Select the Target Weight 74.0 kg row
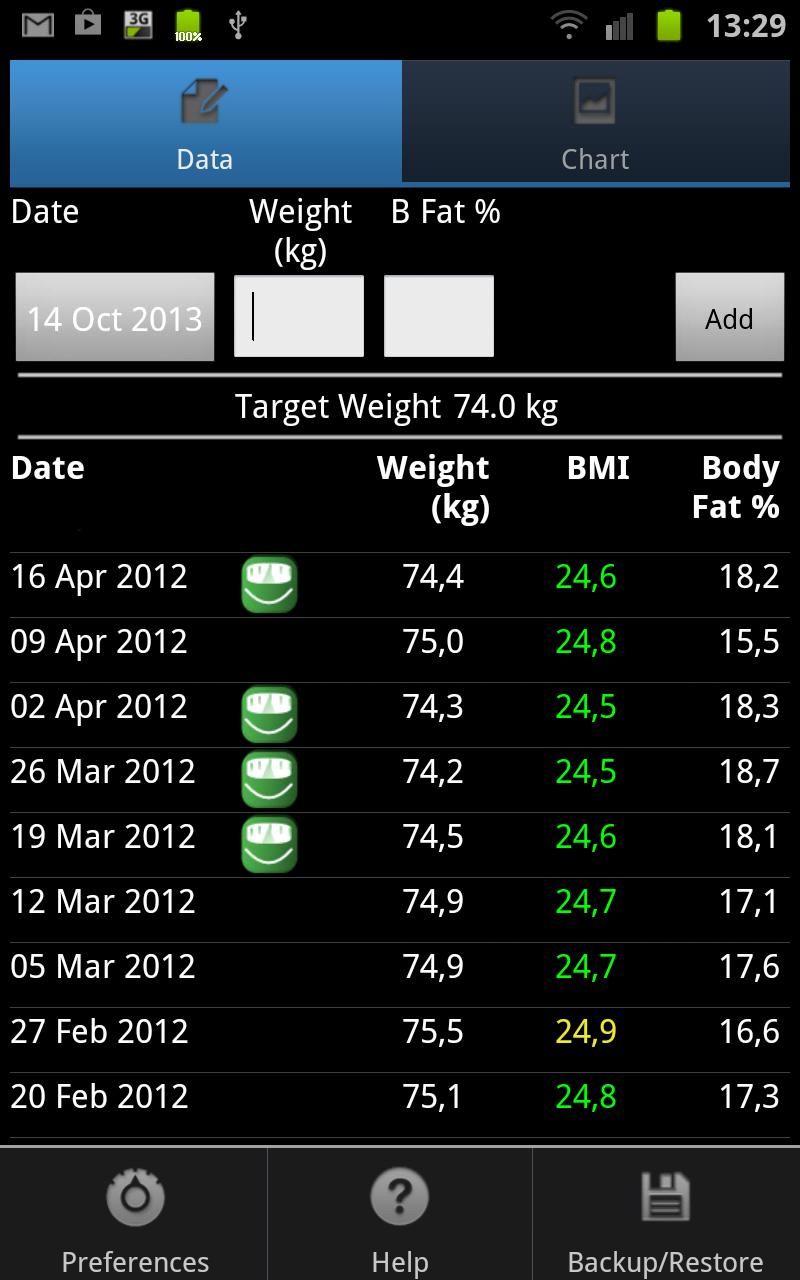Screen dimensions: 800x1280 pyautogui.click(x=397, y=406)
